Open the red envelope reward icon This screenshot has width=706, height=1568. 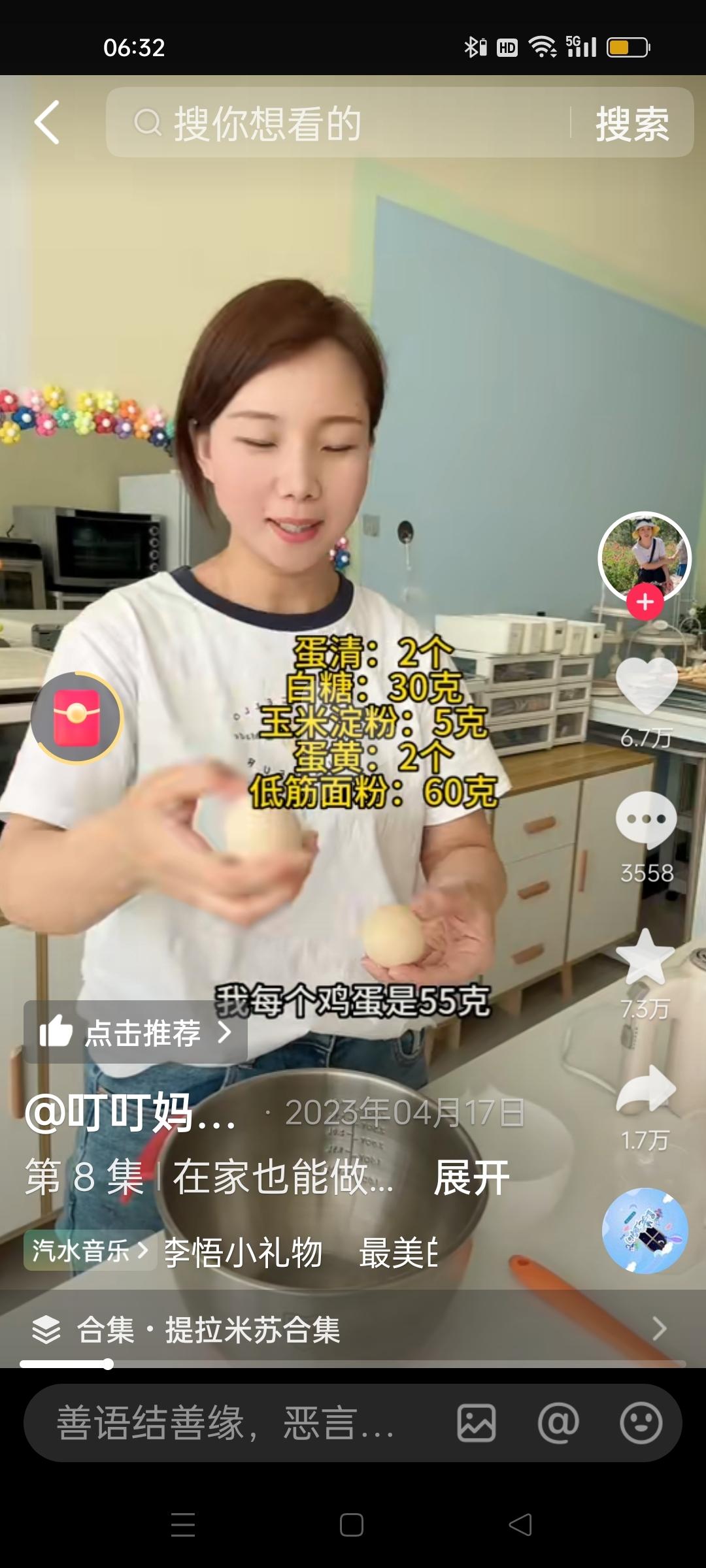[x=76, y=717]
